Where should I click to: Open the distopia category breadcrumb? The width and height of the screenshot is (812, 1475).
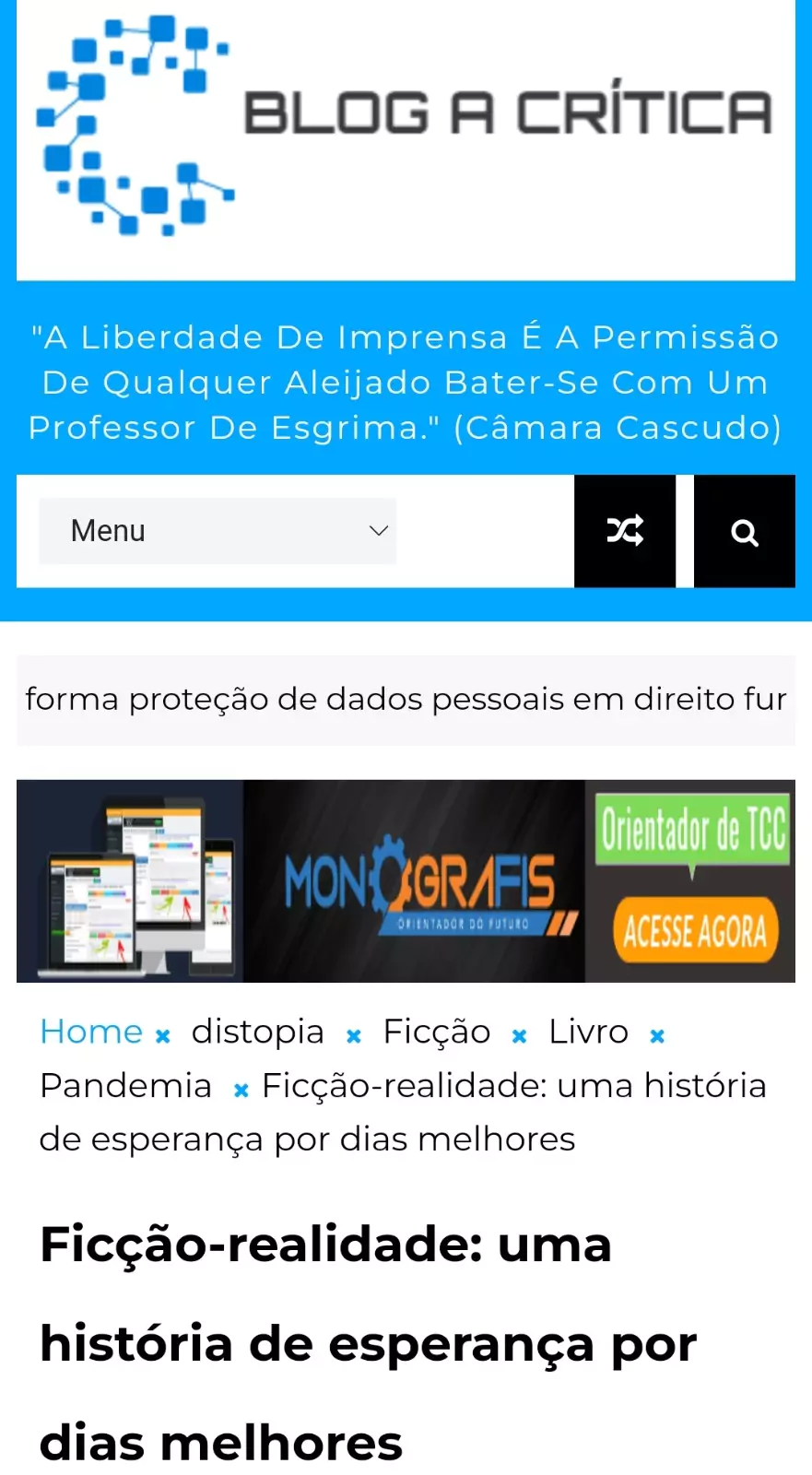pyautogui.click(x=258, y=1032)
